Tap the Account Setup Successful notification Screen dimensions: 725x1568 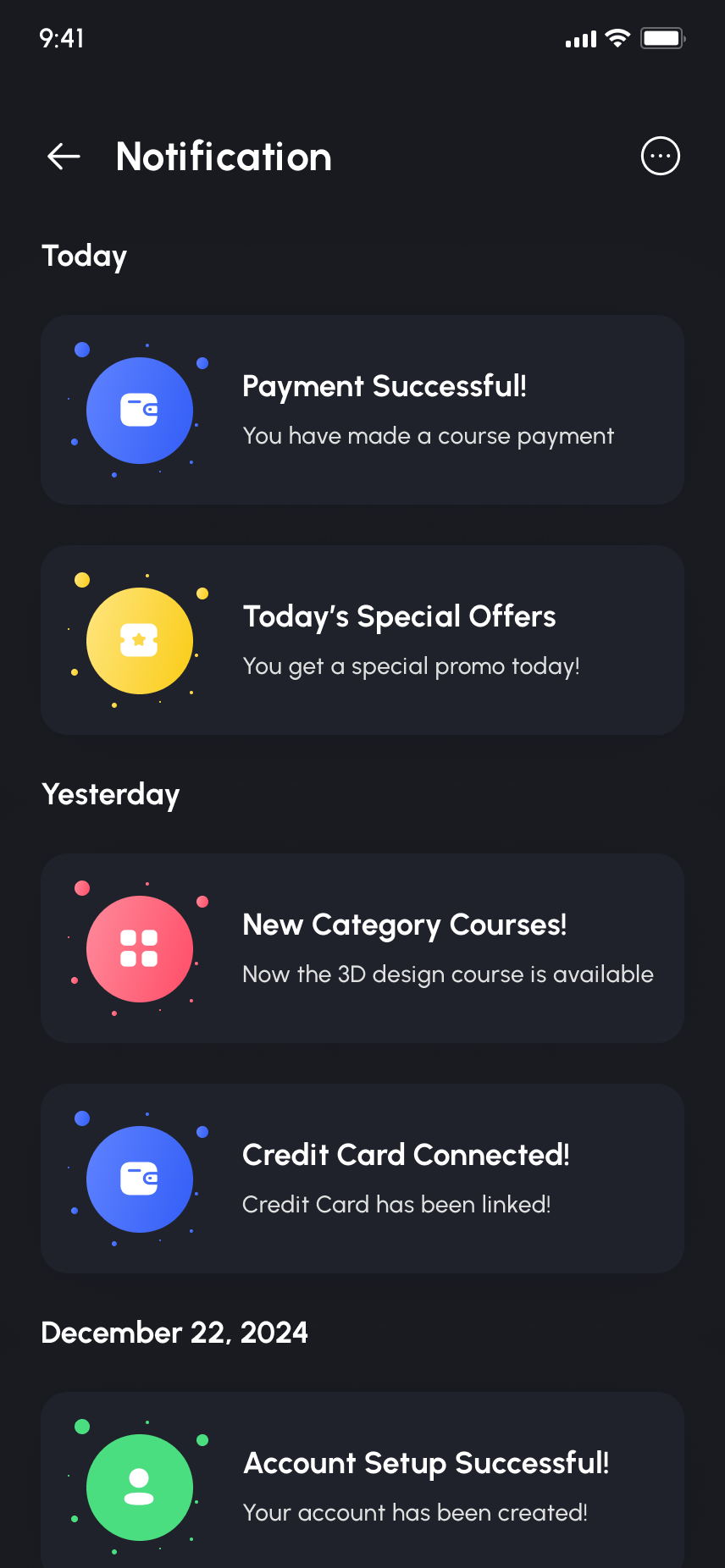pos(362,1482)
